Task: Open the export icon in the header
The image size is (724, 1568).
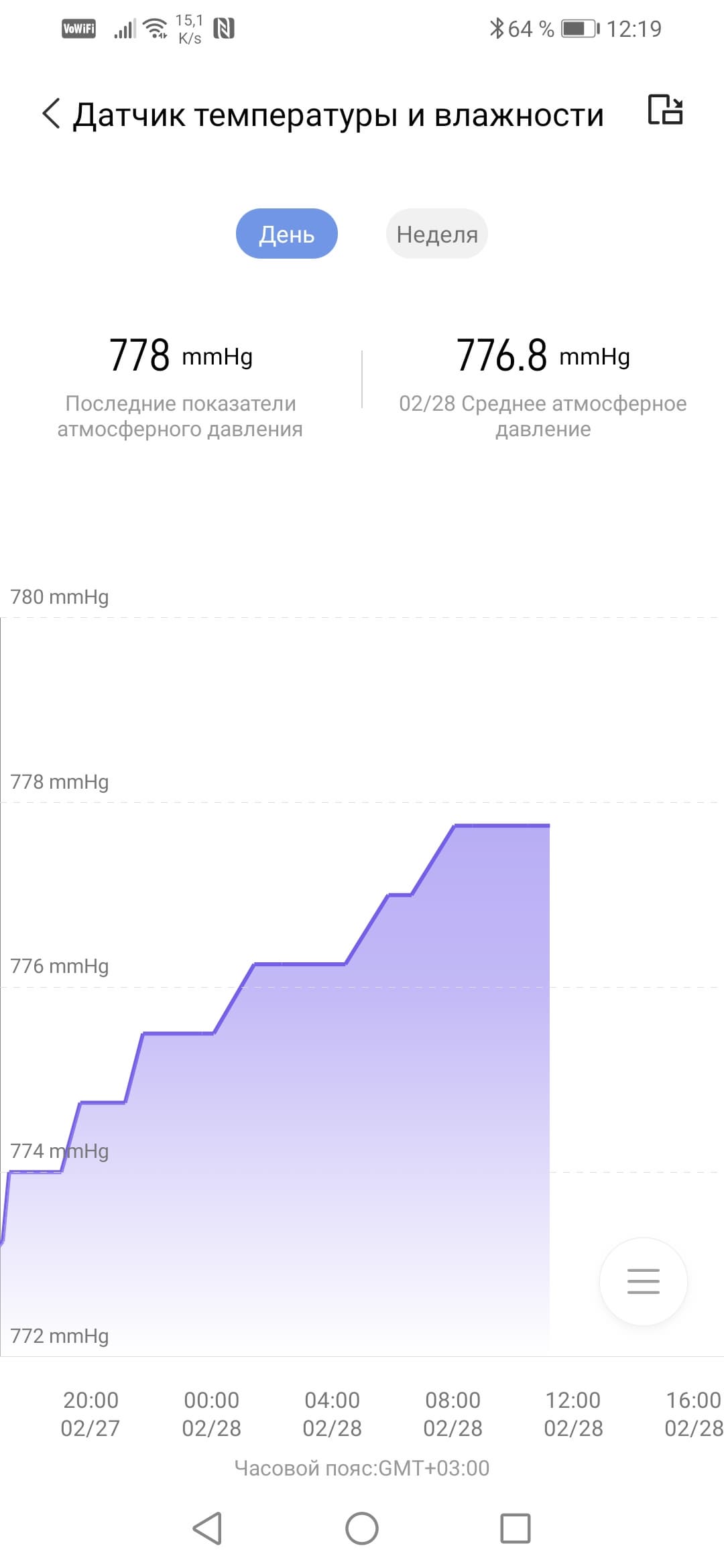Action: click(x=665, y=110)
